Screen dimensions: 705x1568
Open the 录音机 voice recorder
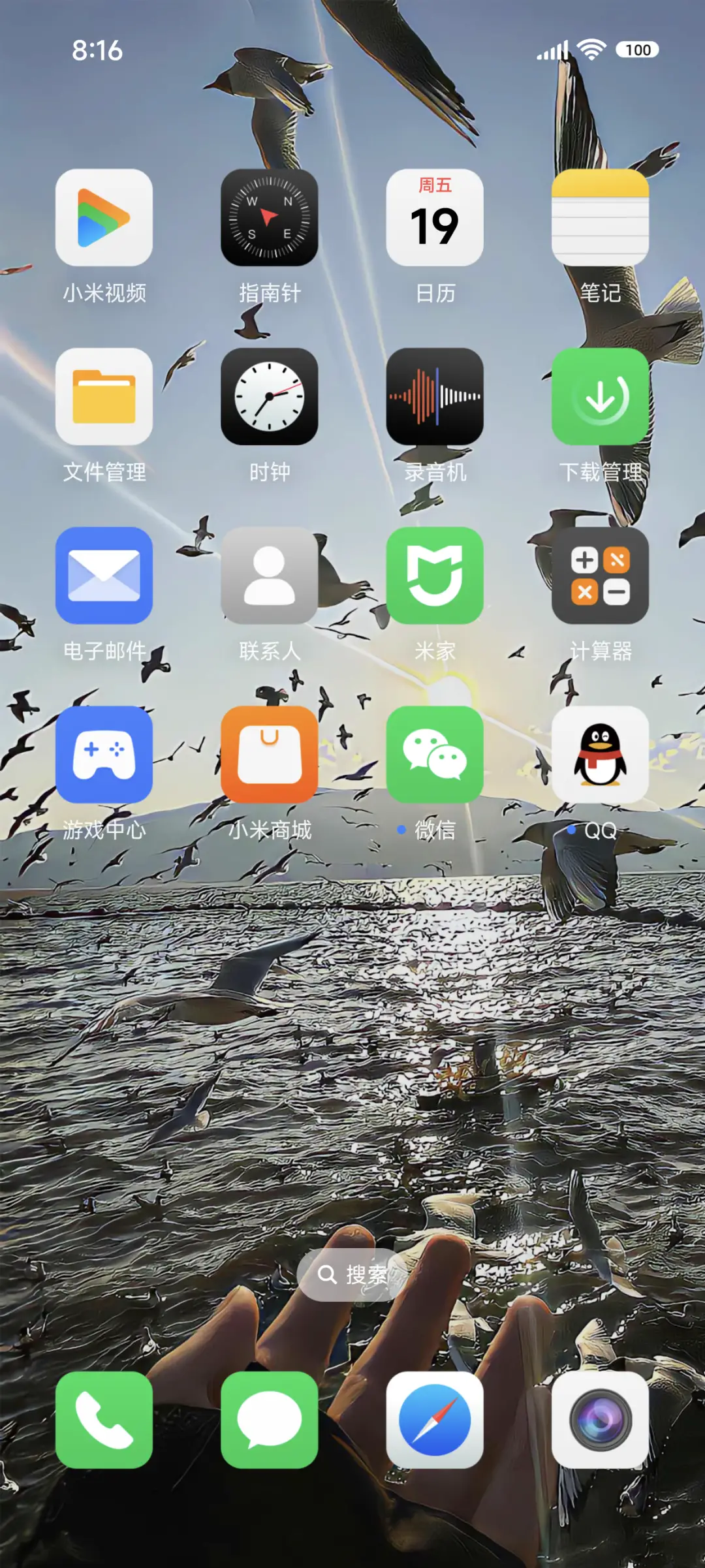[435, 396]
